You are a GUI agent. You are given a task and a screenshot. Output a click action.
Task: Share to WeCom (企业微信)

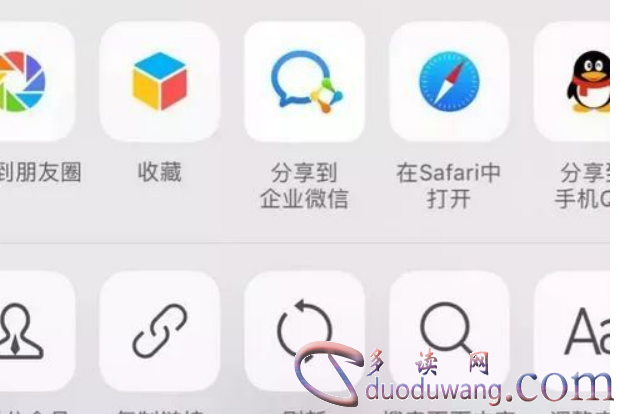pyautogui.click(x=304, y=82)
